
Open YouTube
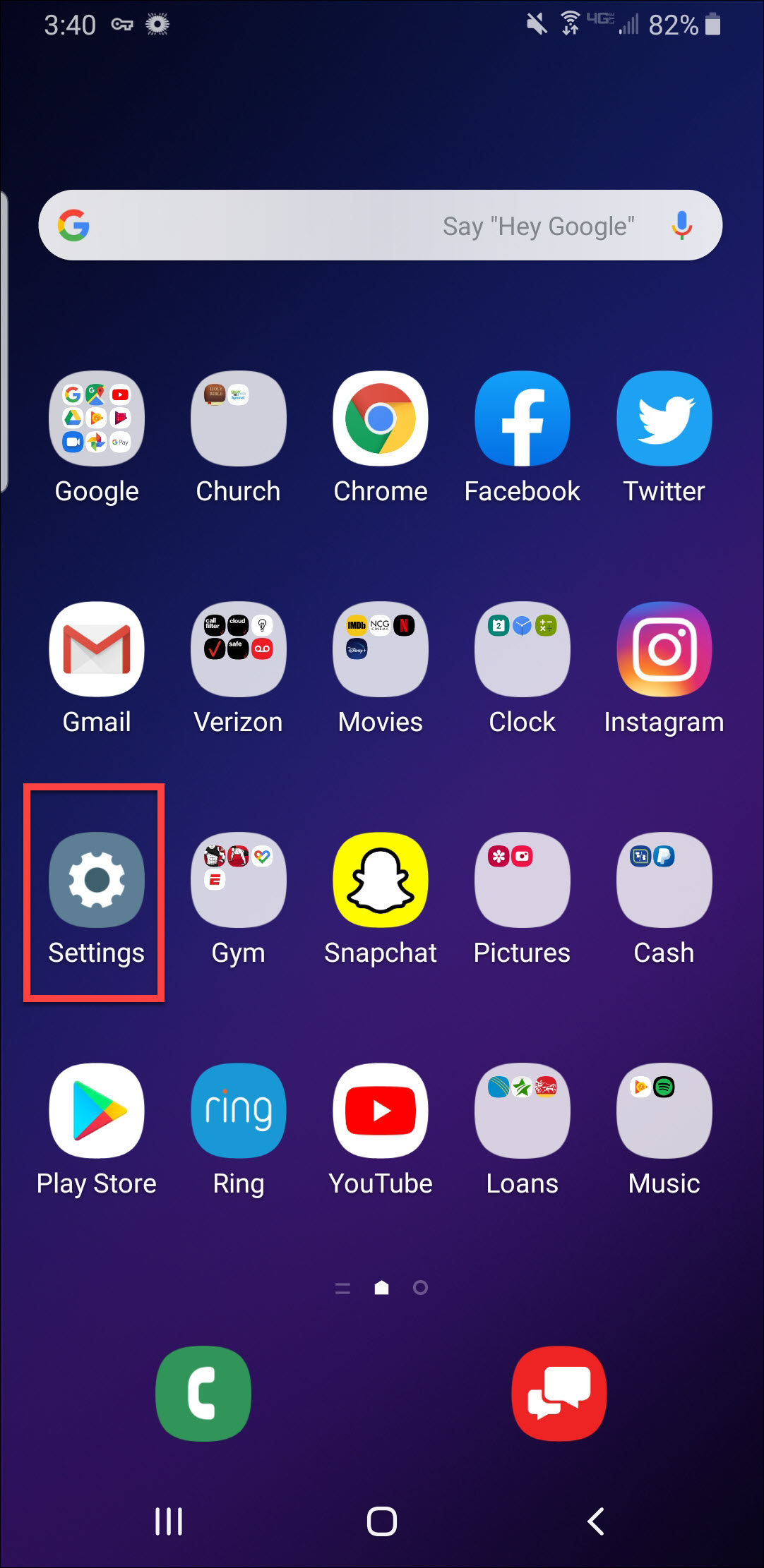pos(381,1111)
